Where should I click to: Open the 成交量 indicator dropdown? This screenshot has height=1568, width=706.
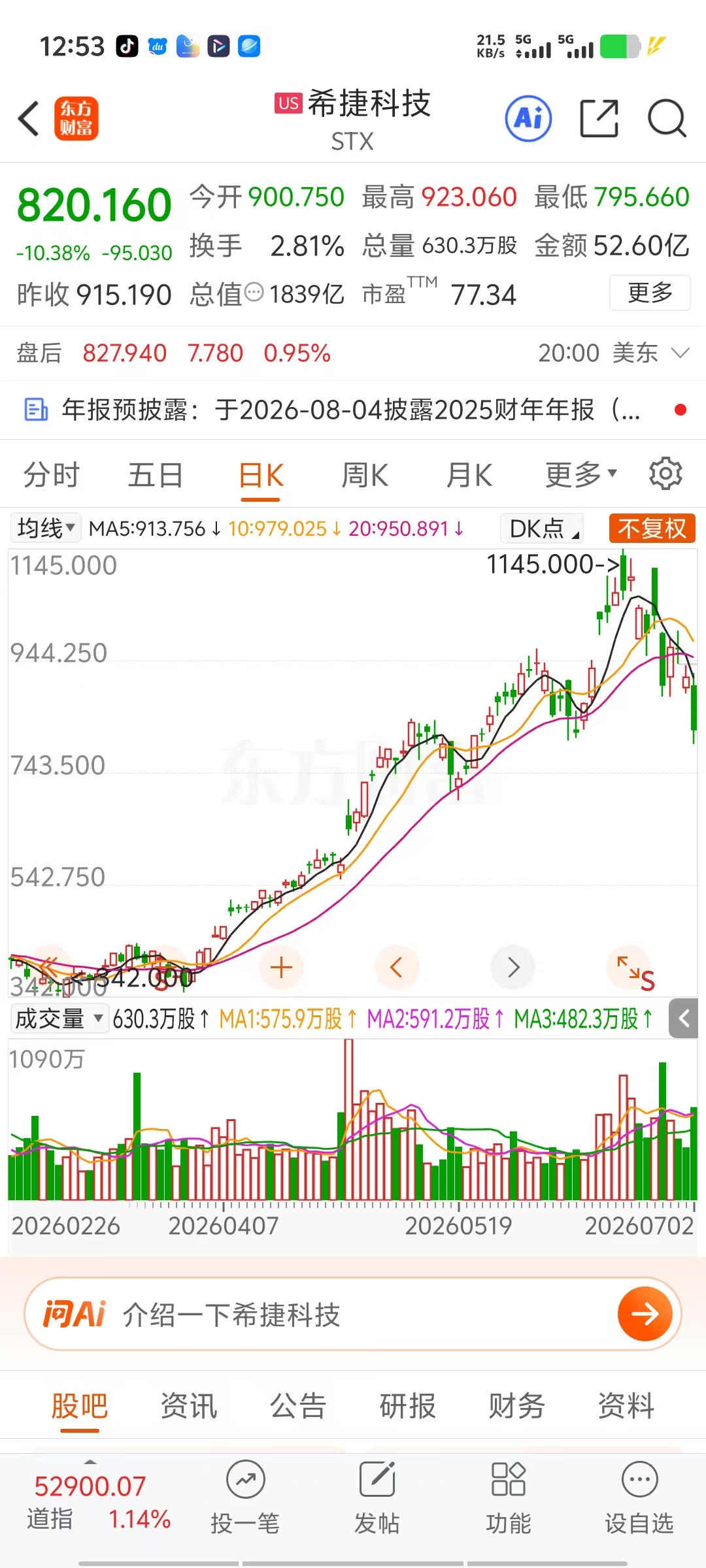[x=59, y=1018]
